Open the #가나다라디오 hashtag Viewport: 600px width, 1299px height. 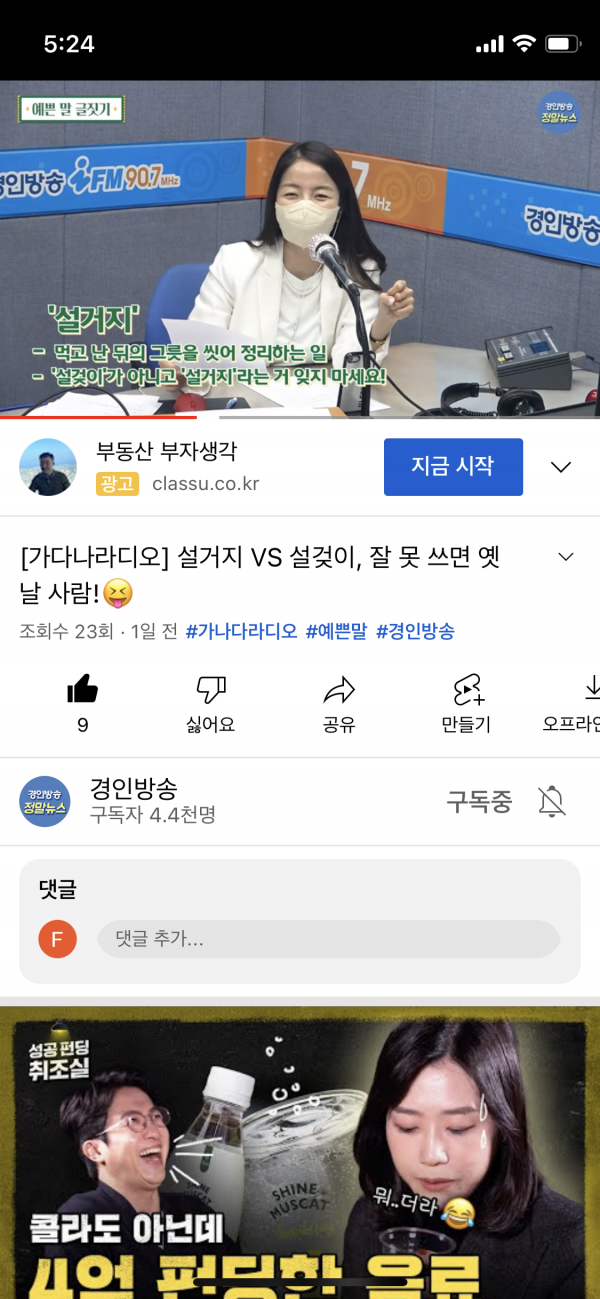241,631
